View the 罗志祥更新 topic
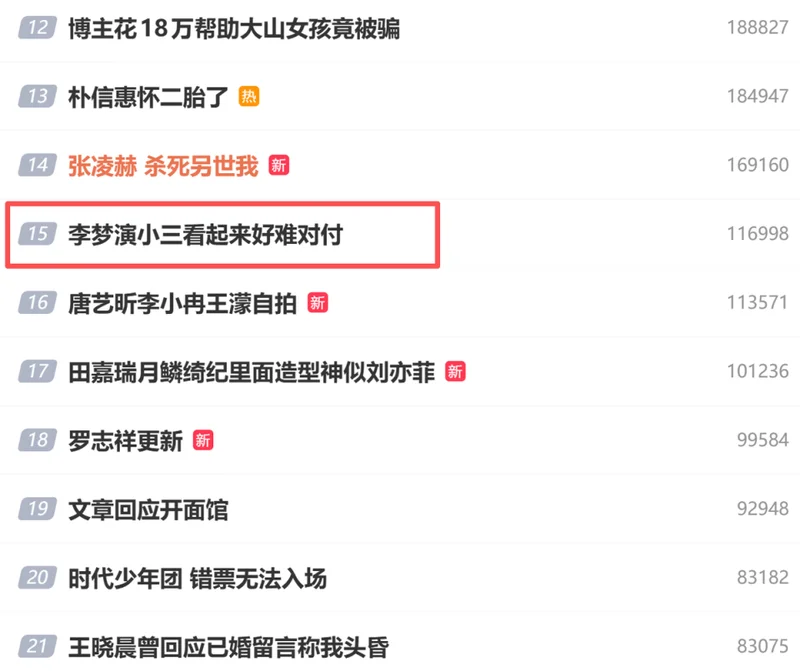 (125, 441)
